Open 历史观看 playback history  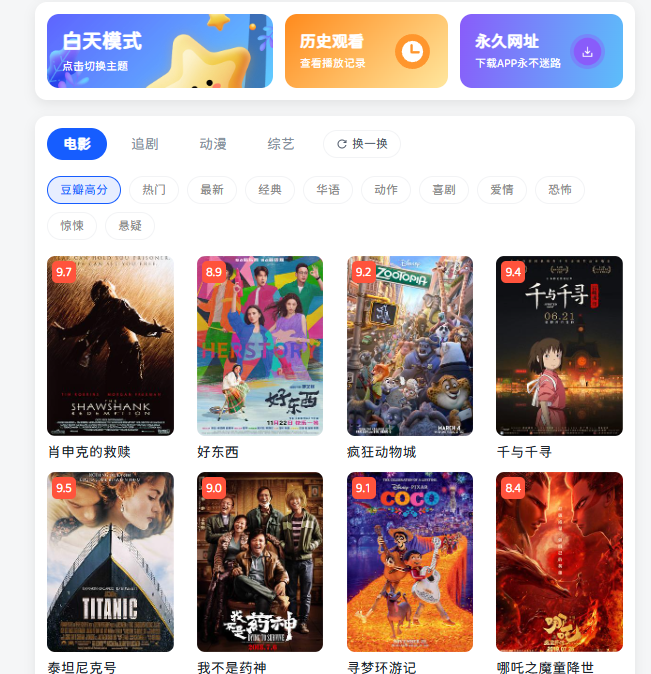tap(365, 51)
